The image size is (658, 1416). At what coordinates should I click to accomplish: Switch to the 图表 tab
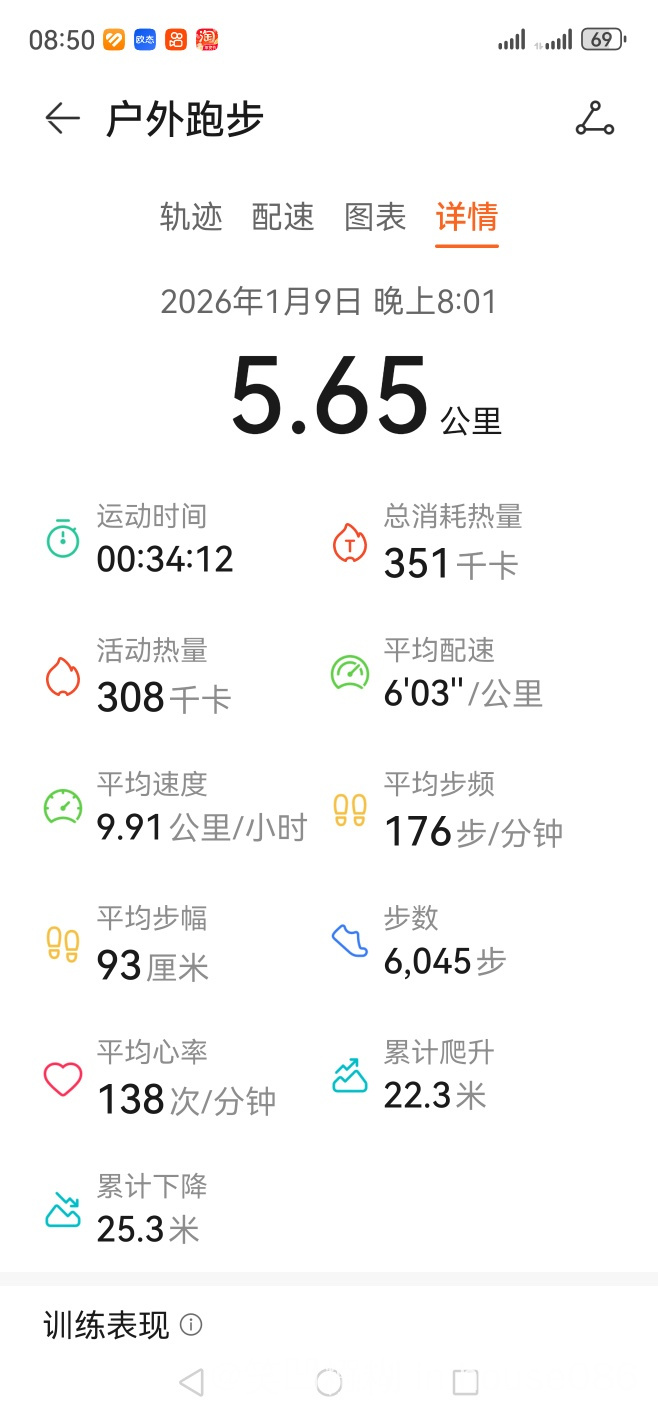click(375, 217)
